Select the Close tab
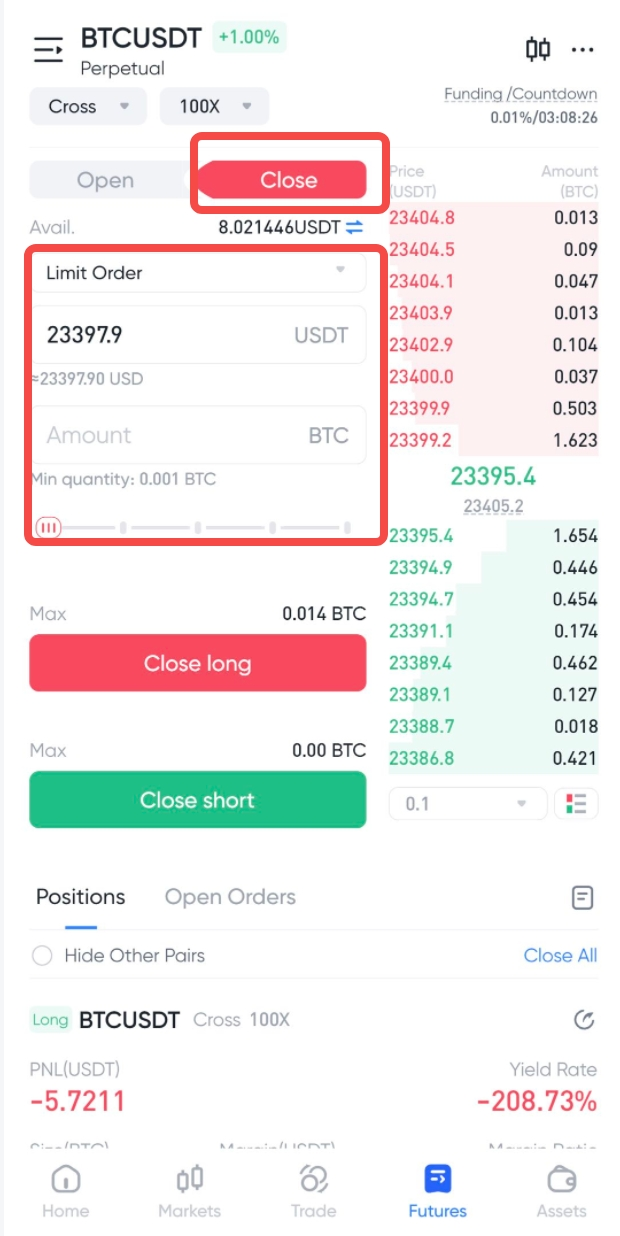The image size is (620, 1236). (288, 180)
